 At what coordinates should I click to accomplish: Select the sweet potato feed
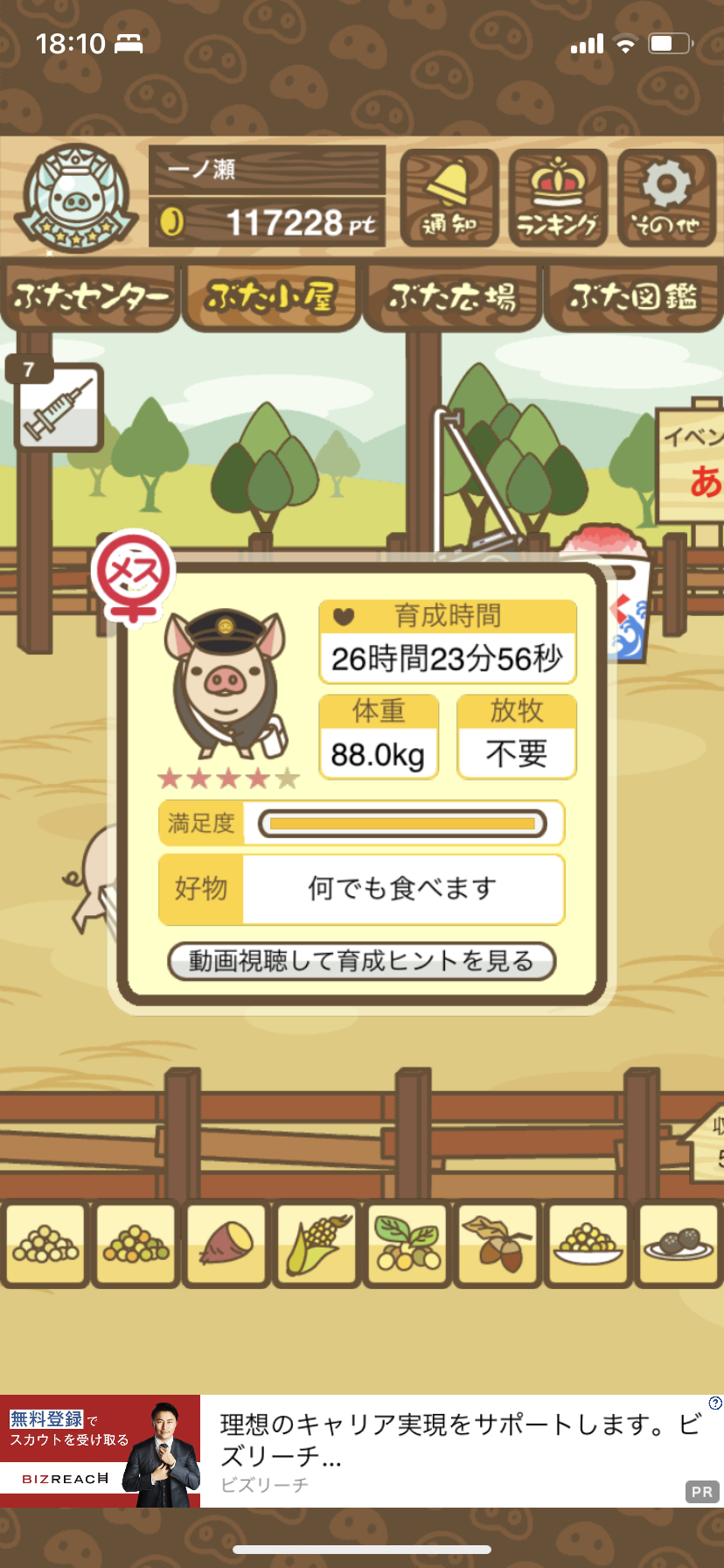click(226, 1243)
